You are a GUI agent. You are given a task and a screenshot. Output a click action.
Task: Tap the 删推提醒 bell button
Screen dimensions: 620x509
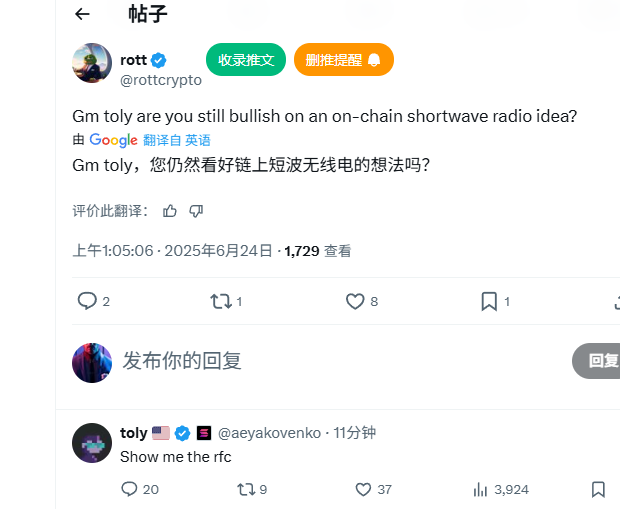tap(343, 60)
